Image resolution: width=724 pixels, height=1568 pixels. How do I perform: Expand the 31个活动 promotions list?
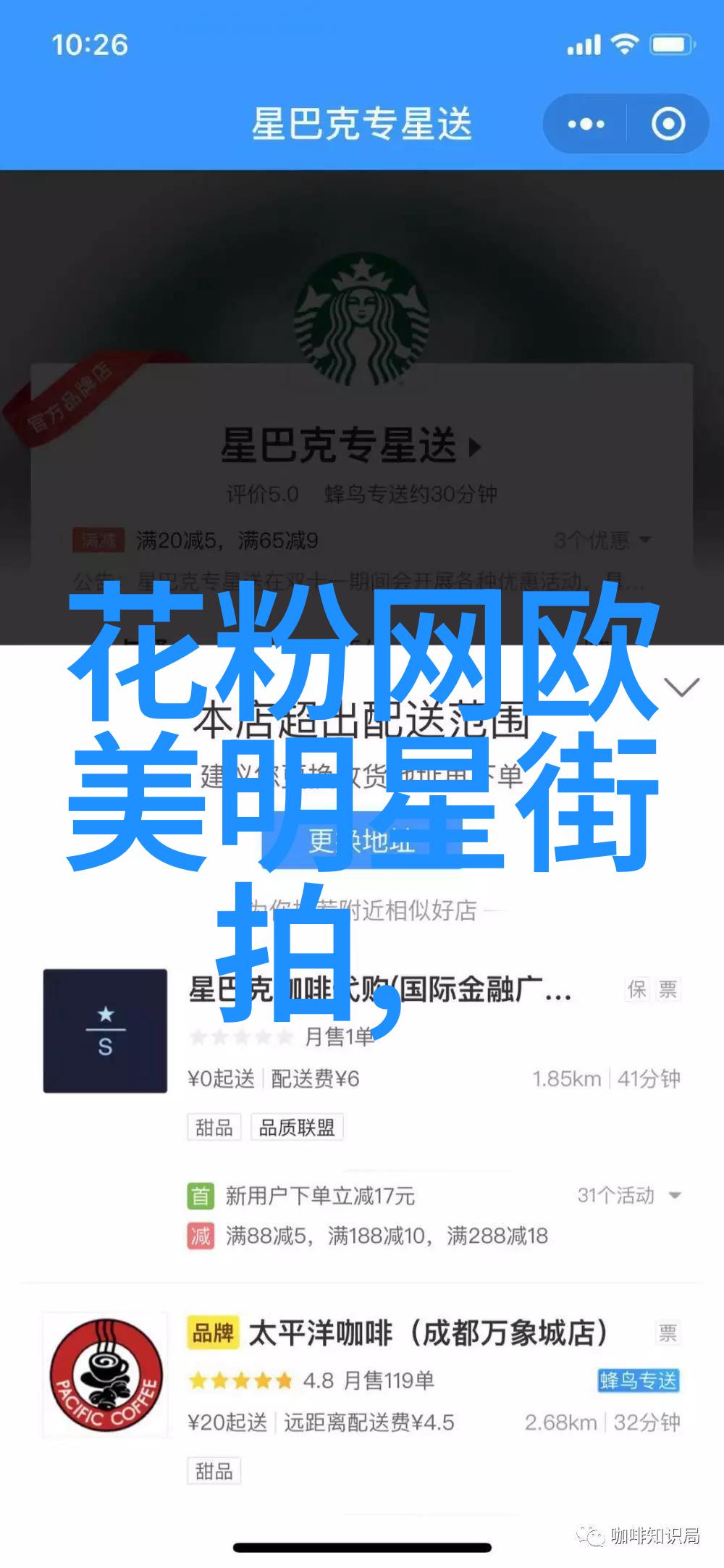(x=628, y=1196)
